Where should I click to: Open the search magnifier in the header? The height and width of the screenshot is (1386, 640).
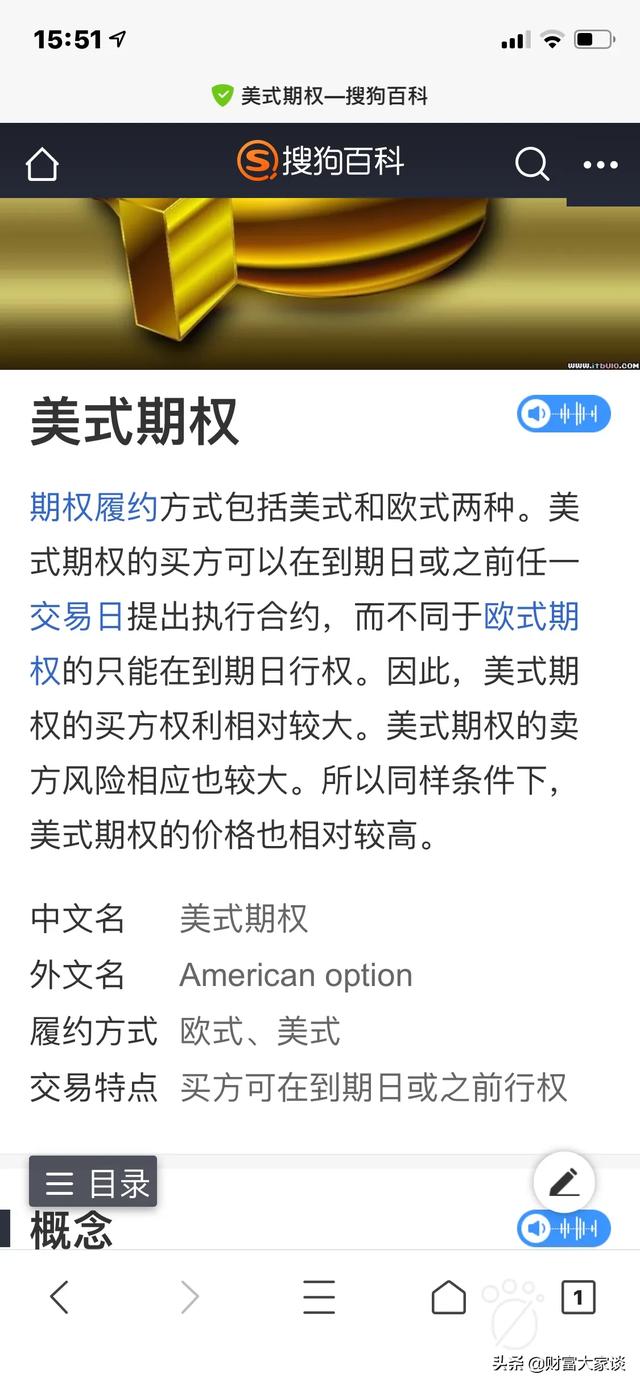(x=532, y=164)
